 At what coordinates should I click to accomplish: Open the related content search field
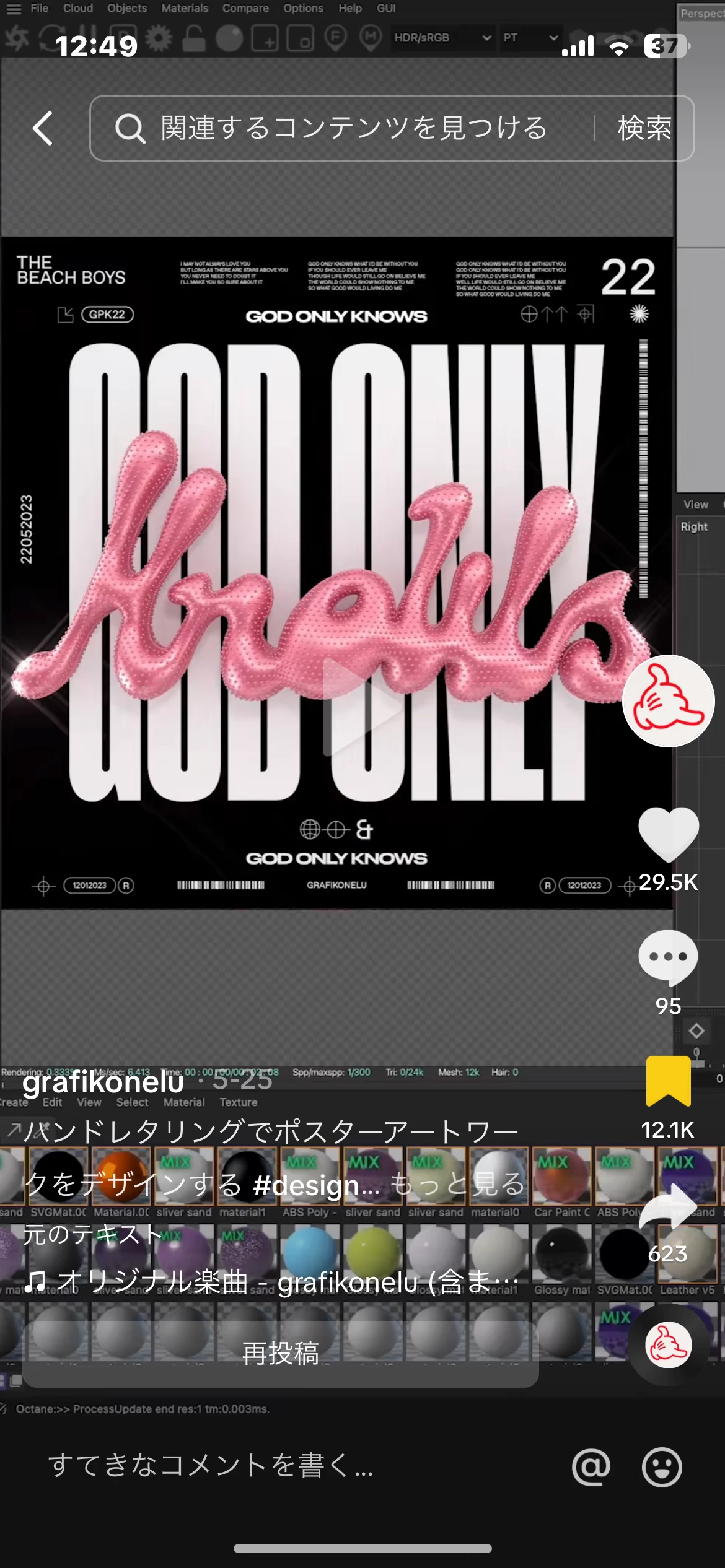[347, 129]
